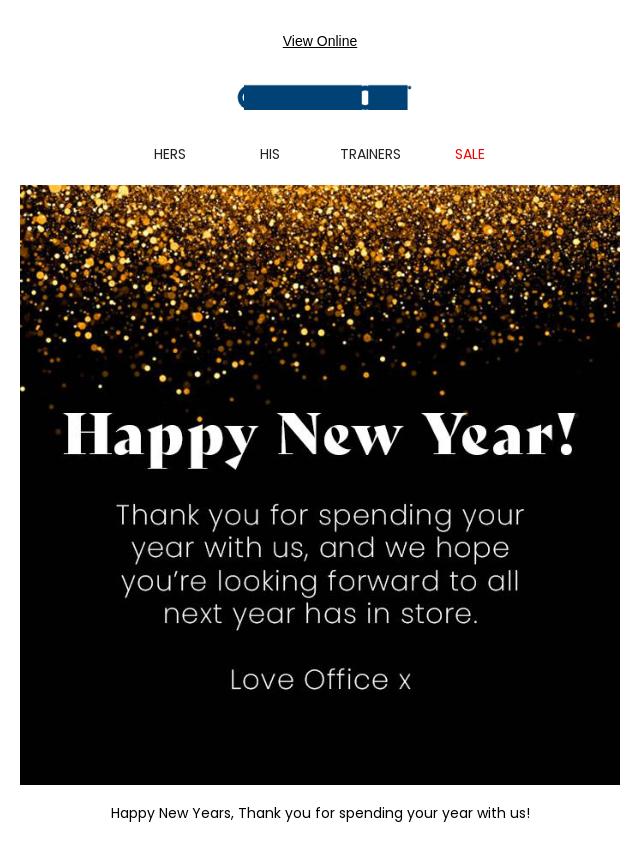Go to the SALE section
The height and width of the screenshot is (854, 640).
(x=469, y=154)
